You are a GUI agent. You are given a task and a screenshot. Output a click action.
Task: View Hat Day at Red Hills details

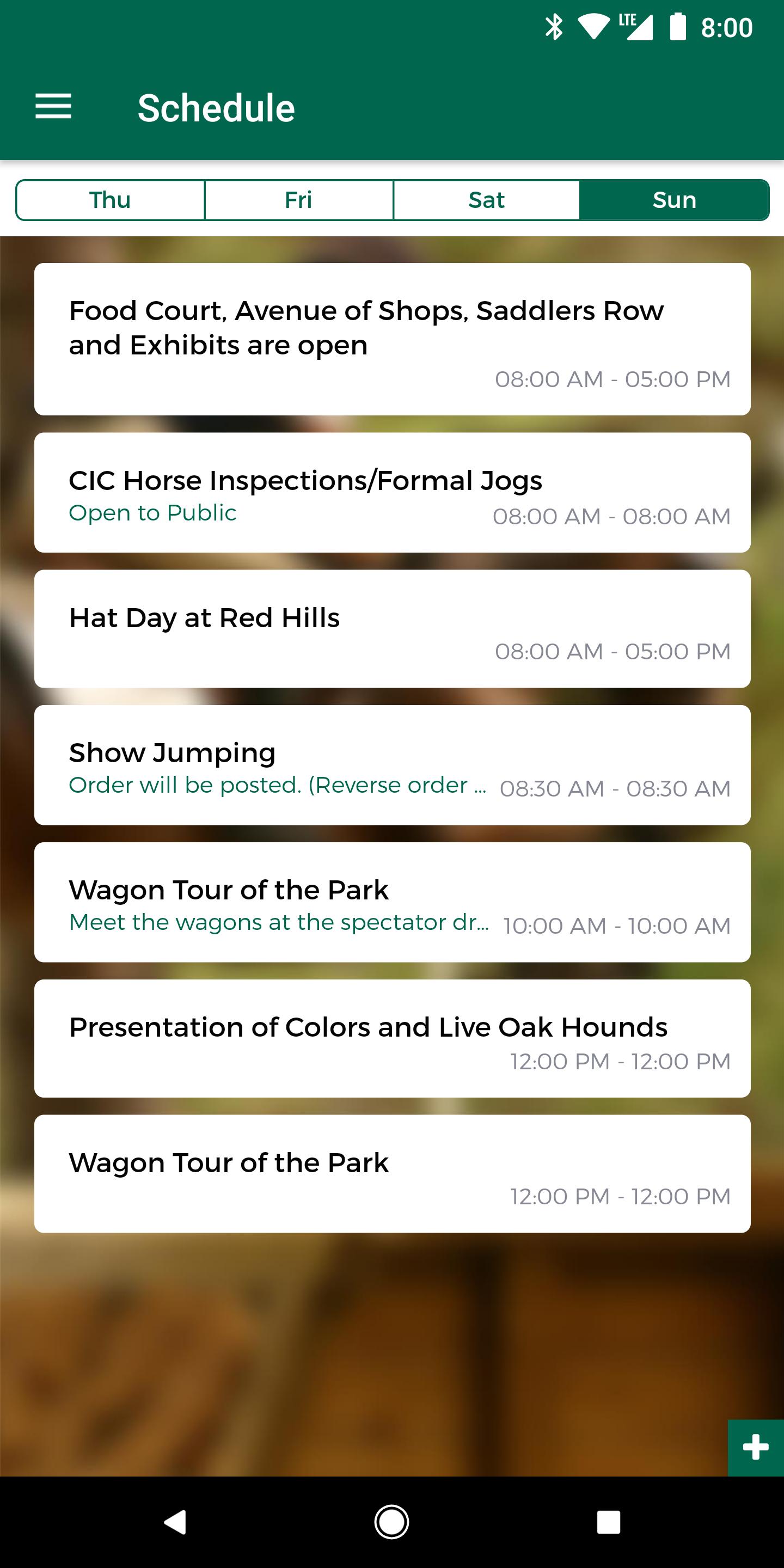point(392,629)
